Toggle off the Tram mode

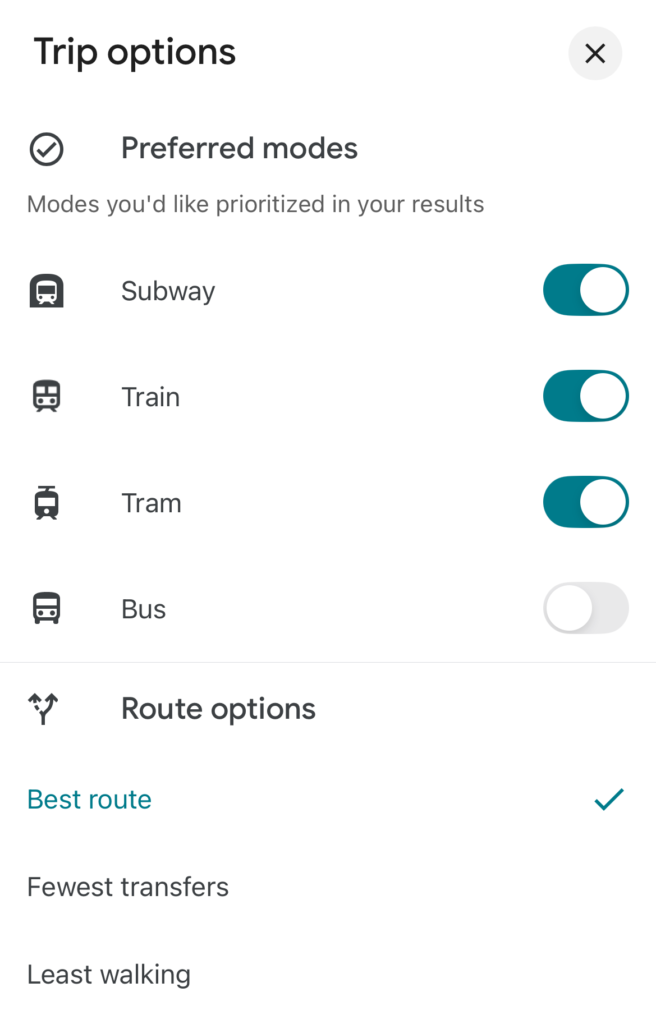pos(585,503)
